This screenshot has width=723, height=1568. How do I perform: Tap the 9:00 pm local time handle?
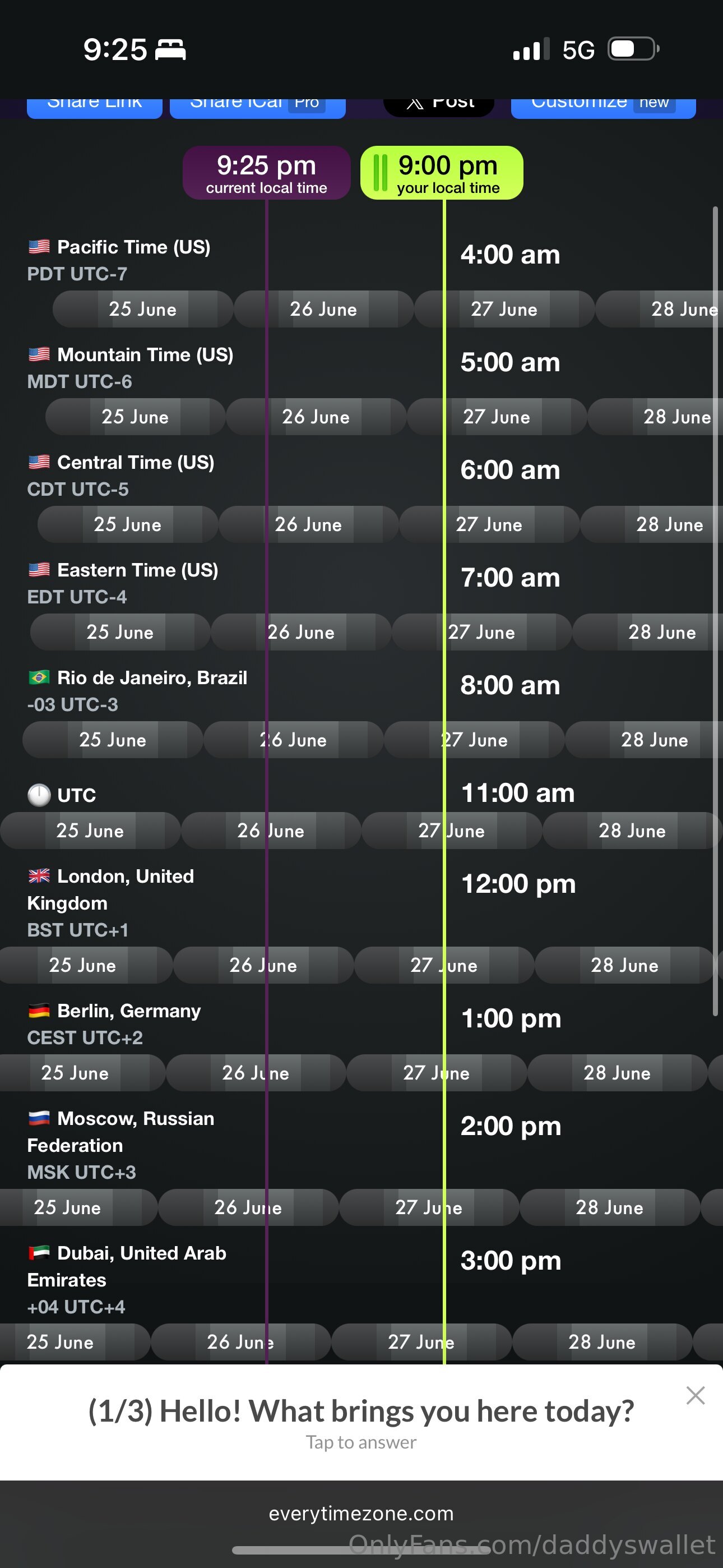click(442, 173)
